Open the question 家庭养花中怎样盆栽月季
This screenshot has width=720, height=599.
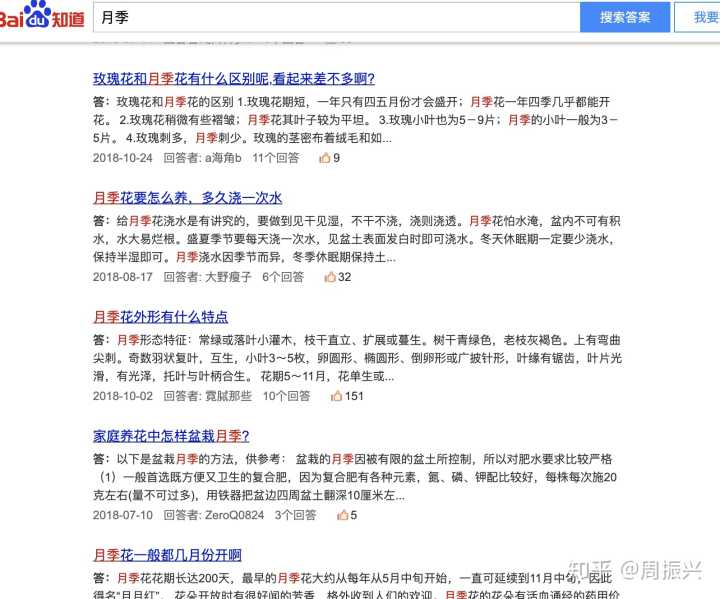(x=171, y=436)
